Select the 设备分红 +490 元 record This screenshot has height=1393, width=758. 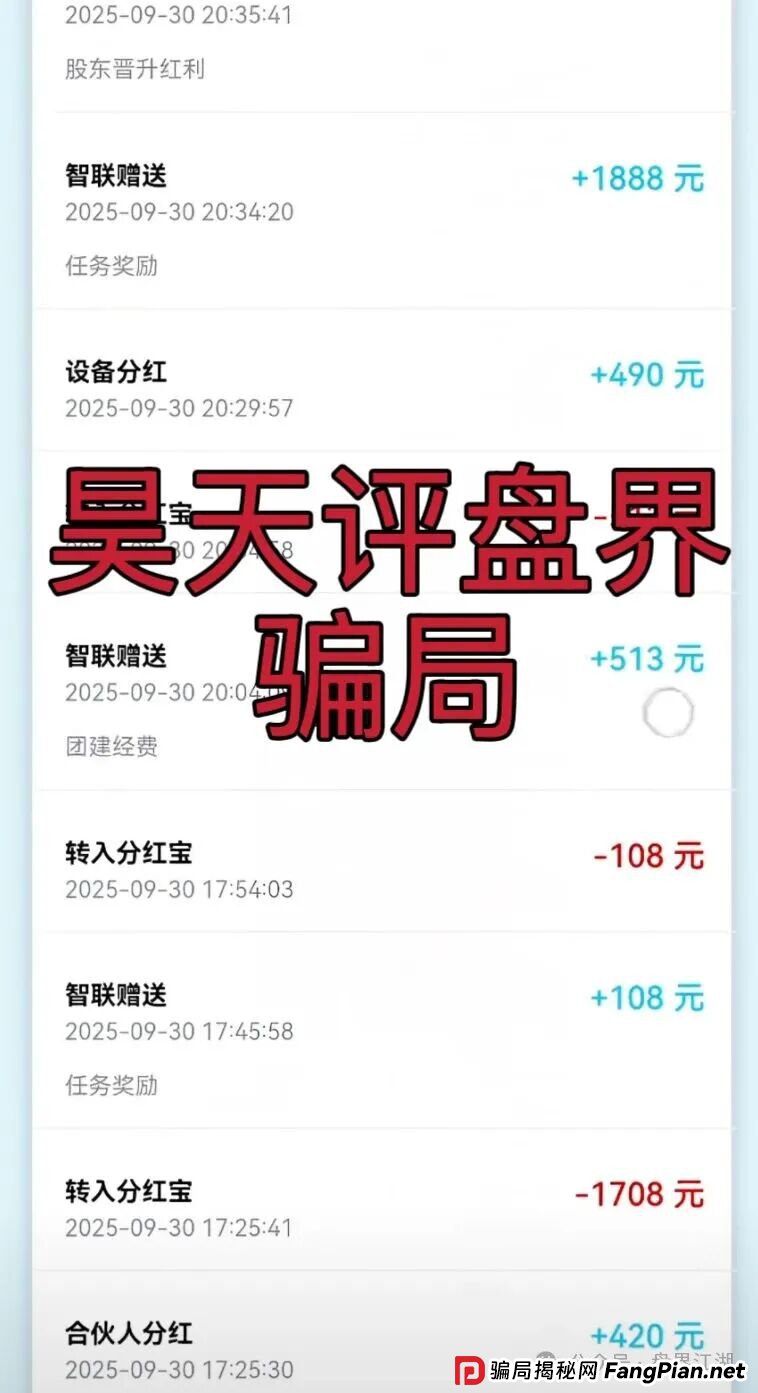pos(380,385)
